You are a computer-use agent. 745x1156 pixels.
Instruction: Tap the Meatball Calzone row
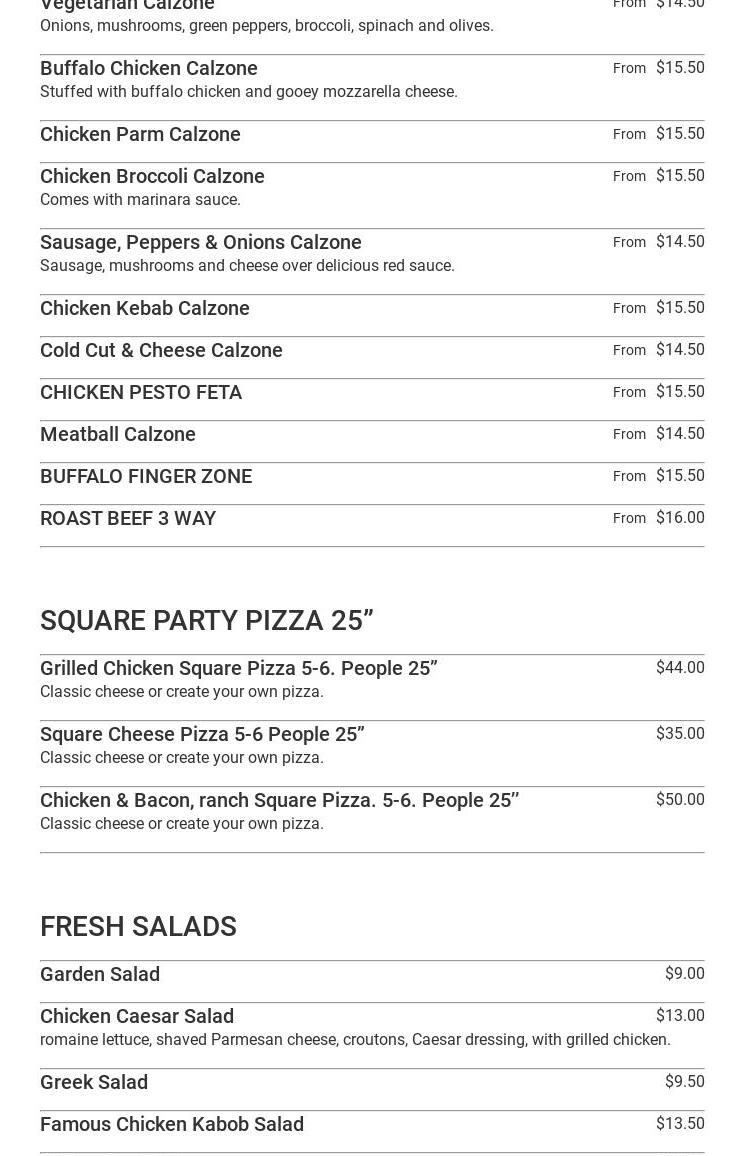[118, 434]
